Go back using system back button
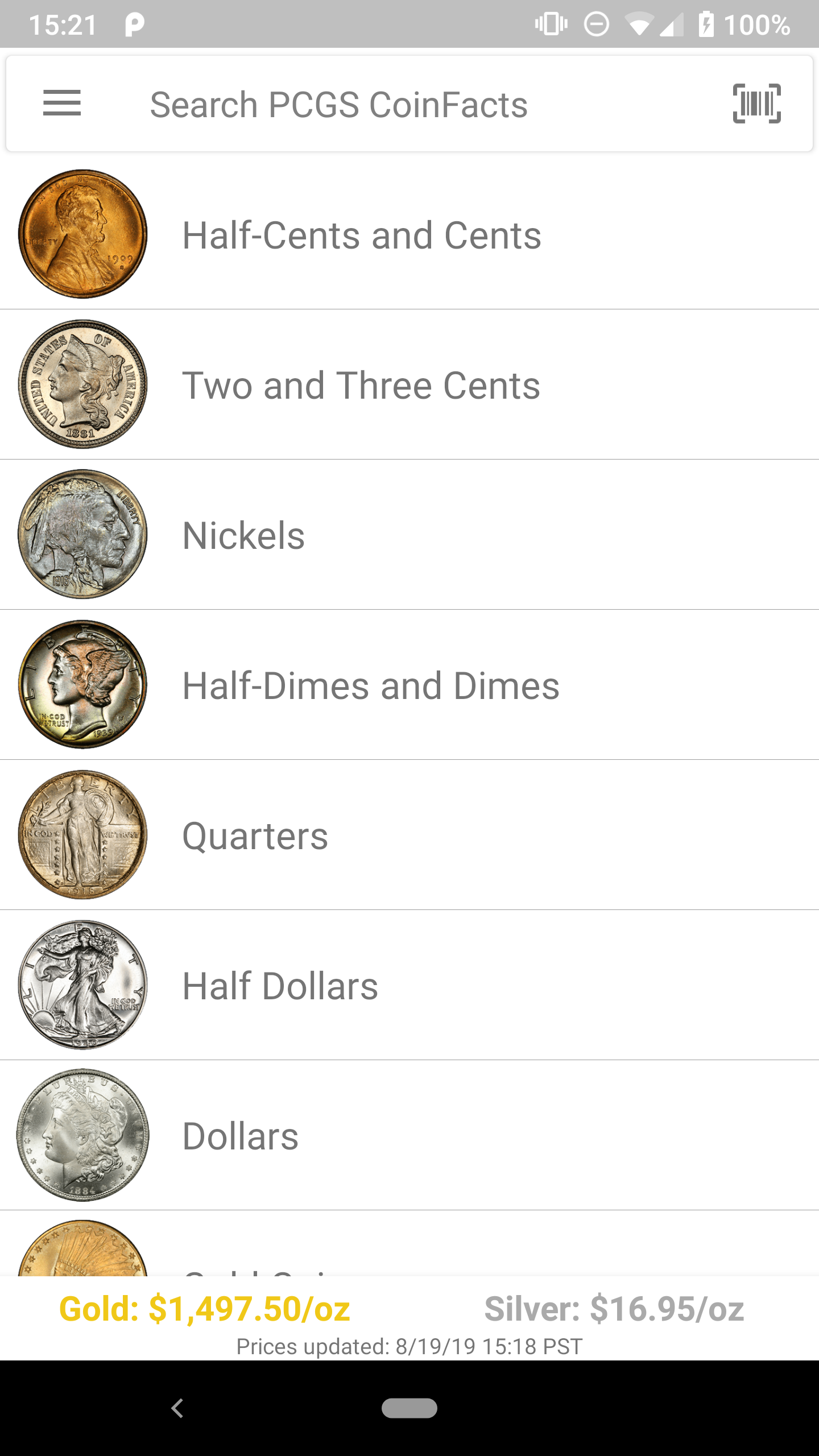 [177, 1408]
